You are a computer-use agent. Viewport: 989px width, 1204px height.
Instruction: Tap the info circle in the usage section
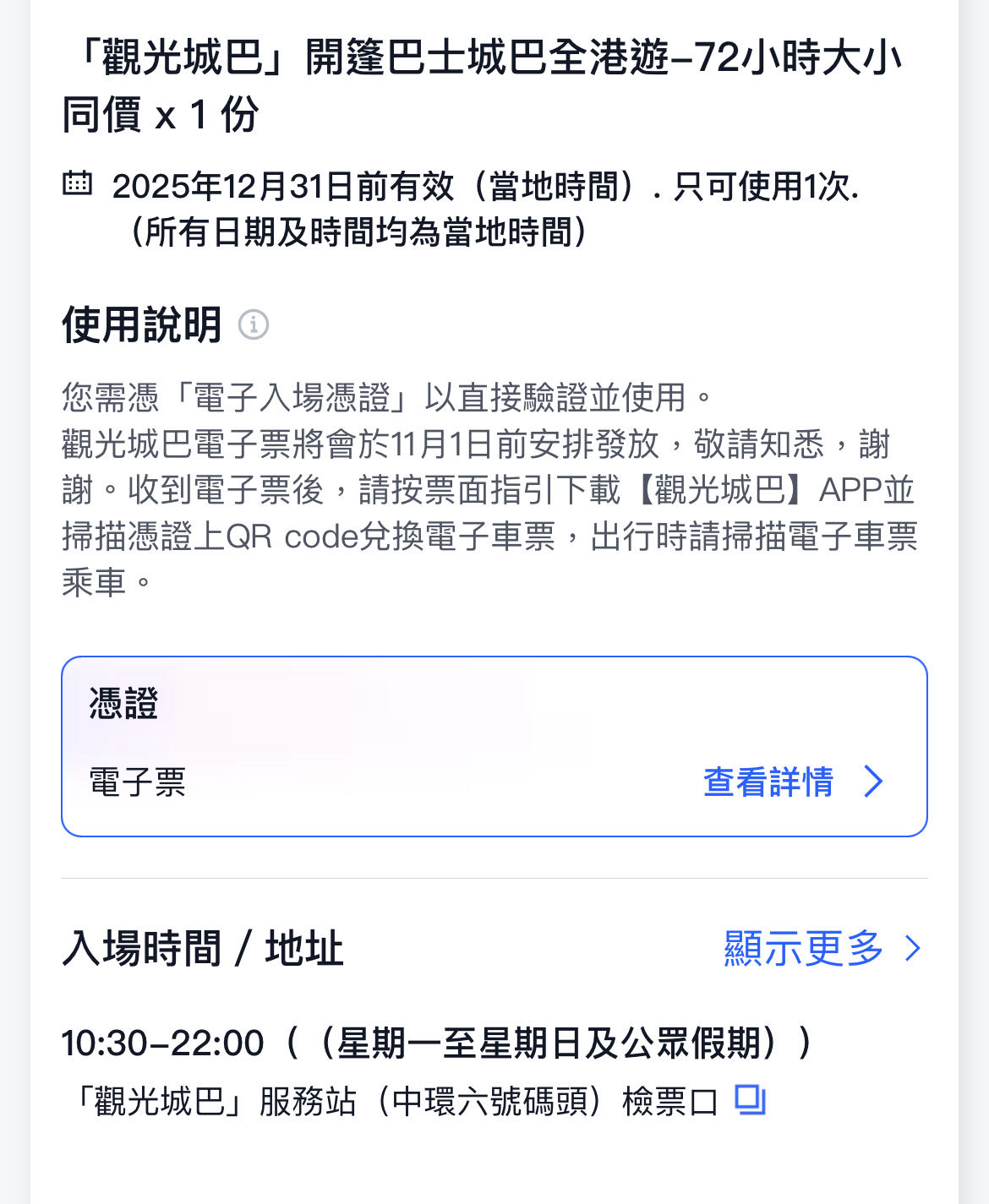254,325
